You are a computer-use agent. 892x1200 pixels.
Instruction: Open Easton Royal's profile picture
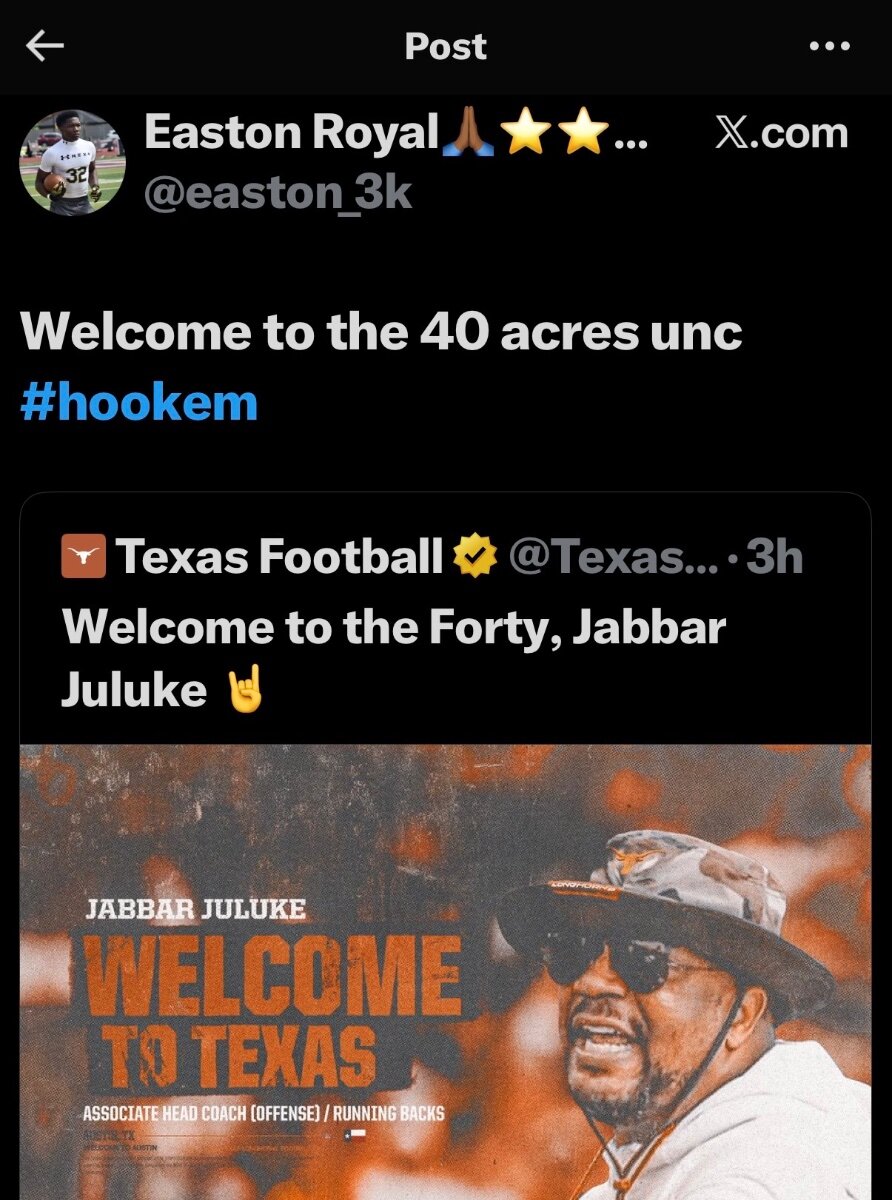pos(72,162)
